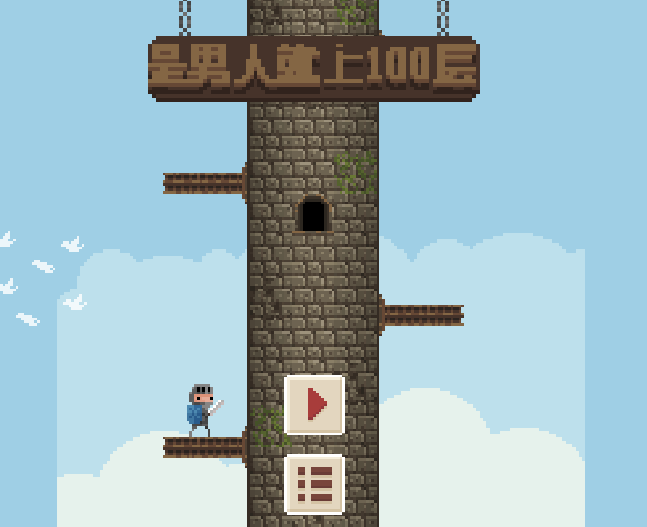Start the game with the play button

coord(314,404)
